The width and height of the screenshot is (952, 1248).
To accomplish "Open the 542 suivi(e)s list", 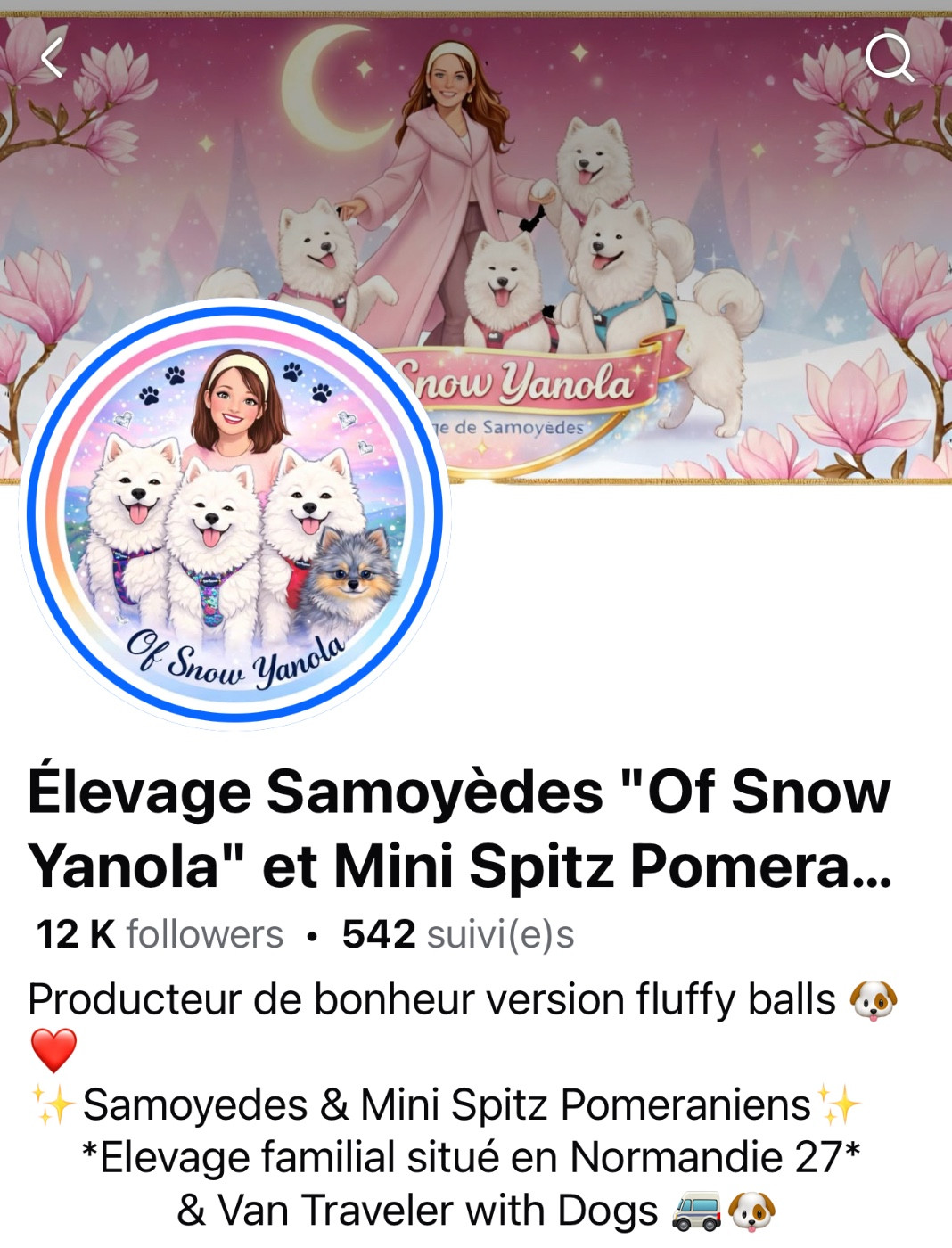I will (x=458, y=935).
